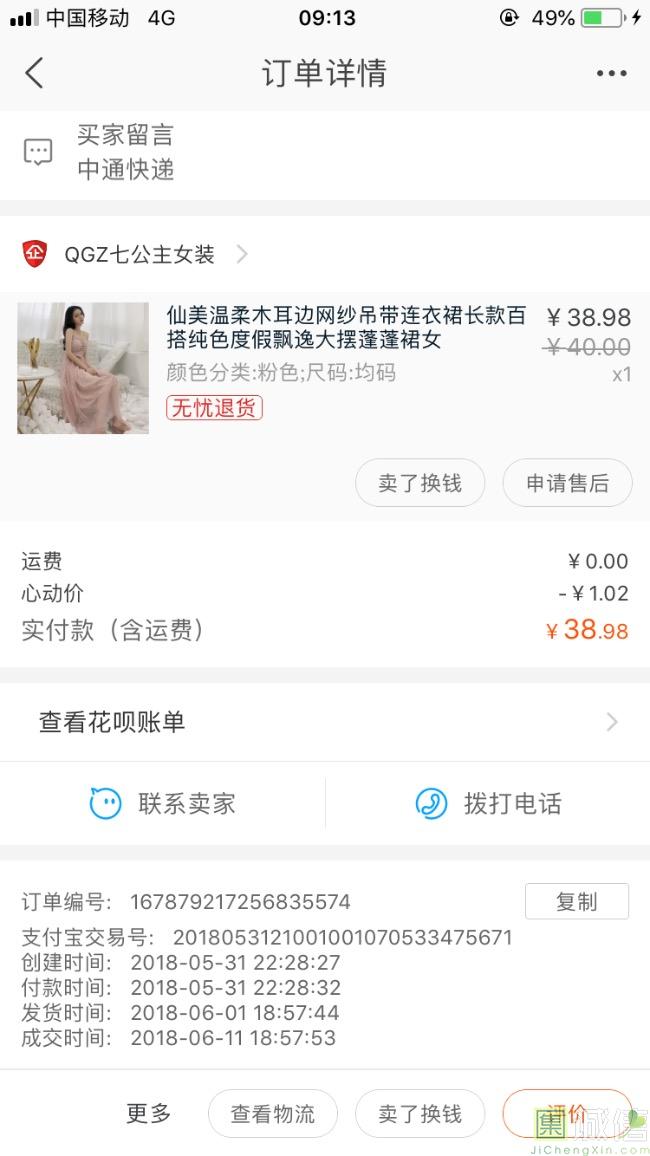Open 更多 options in bottom bar

pyautogui.click(x=149, y=1113)
